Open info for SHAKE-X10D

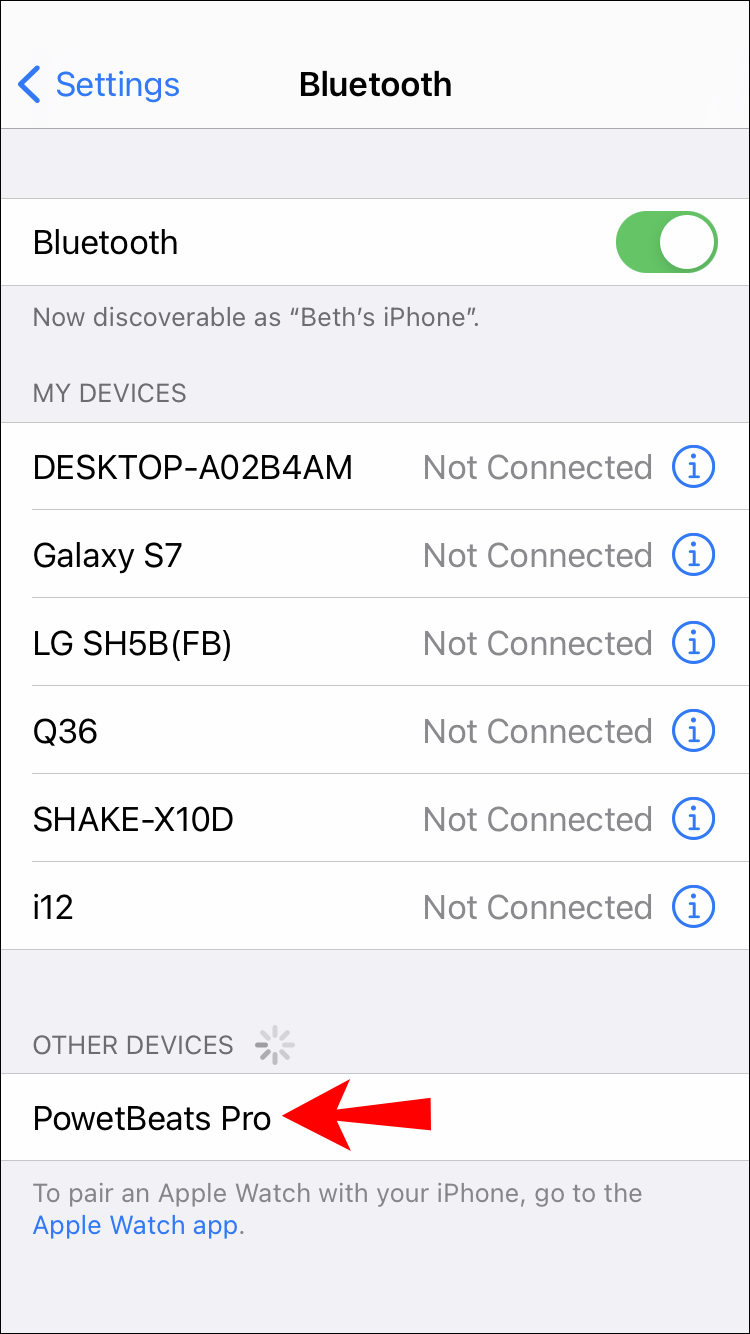(x=693, y=819)
